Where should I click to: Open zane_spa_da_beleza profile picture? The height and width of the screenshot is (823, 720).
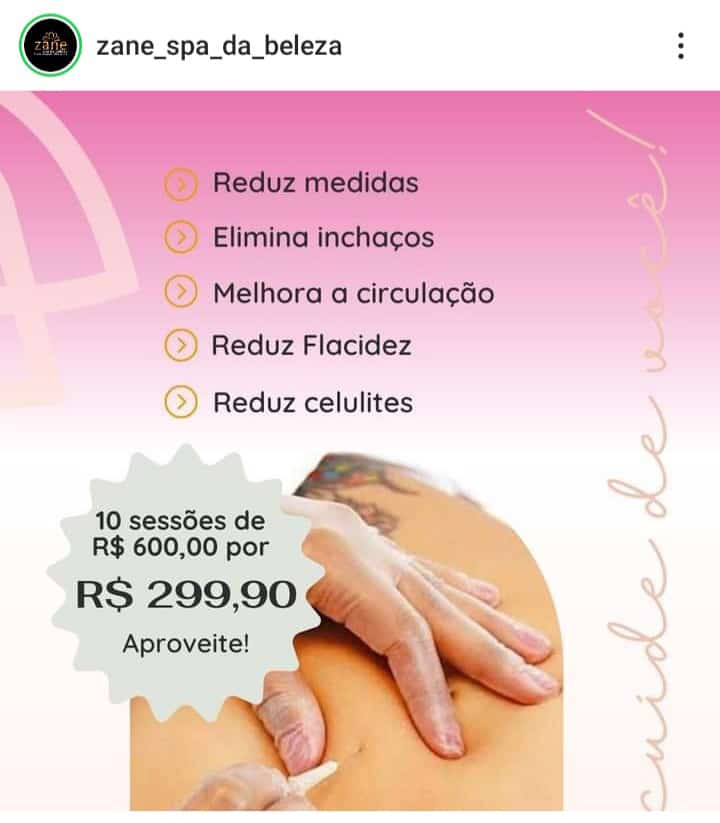(x=49, y=46)
